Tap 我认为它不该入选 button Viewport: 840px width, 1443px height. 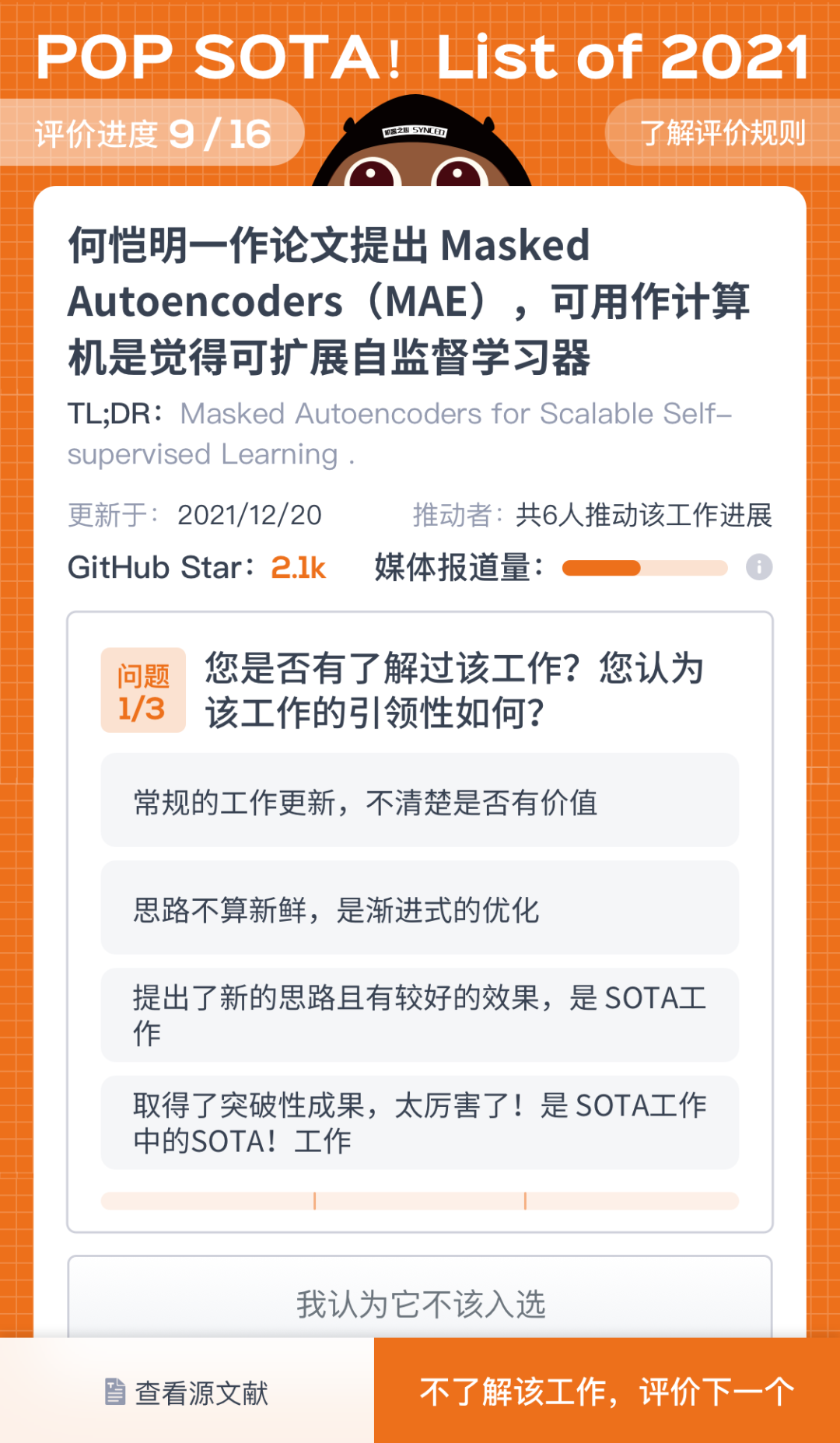pos(419,1303)
